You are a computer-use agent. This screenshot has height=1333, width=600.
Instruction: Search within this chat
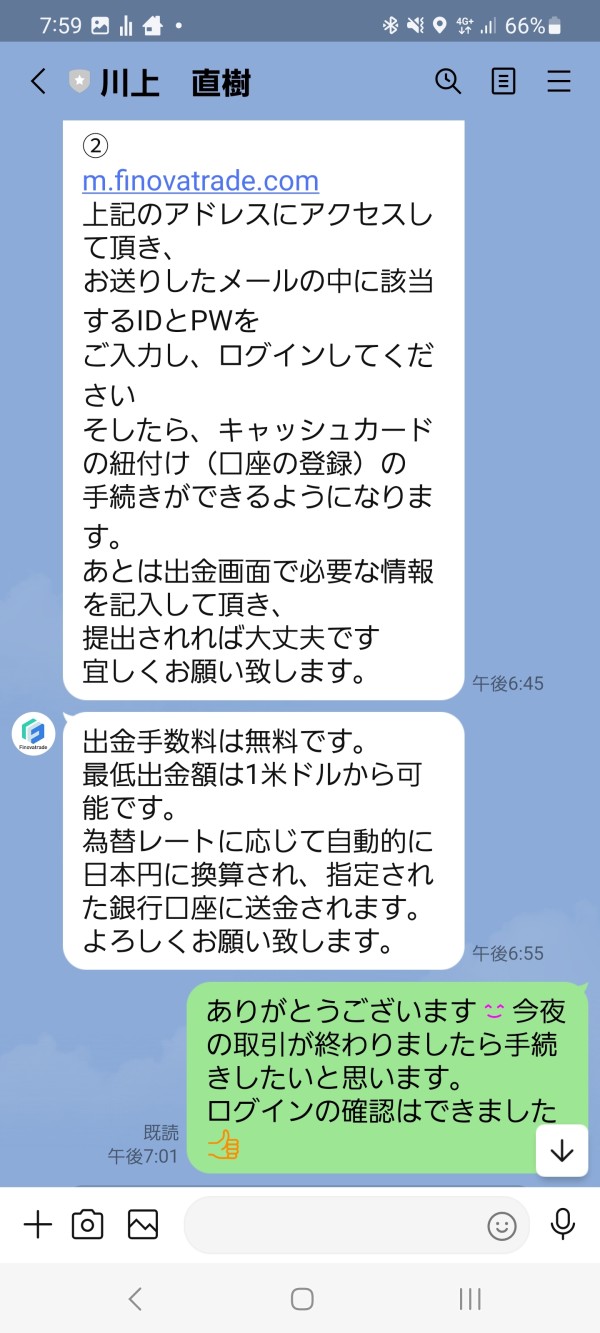click(448, 81)
